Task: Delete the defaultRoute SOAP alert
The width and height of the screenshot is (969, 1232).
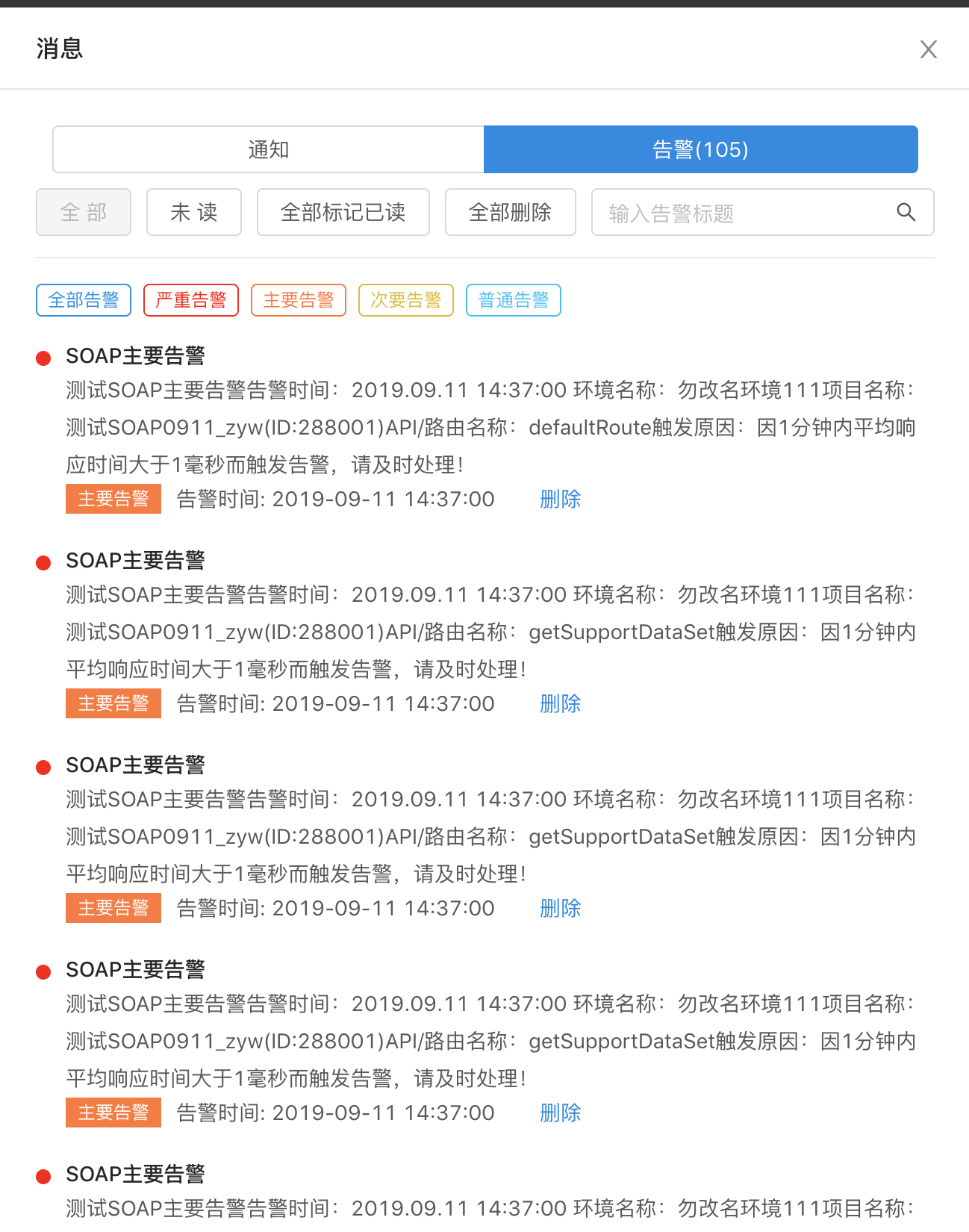Action: coord(560,499)
